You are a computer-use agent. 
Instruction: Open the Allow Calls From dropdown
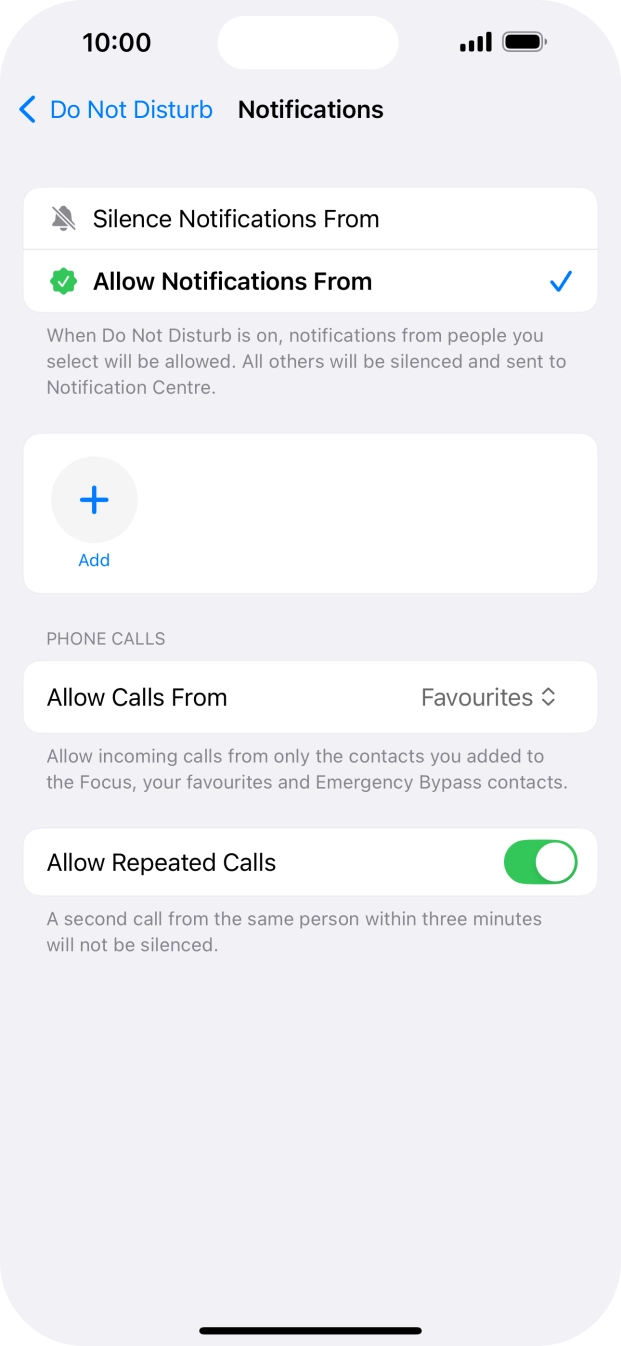(x=310, y=697)
